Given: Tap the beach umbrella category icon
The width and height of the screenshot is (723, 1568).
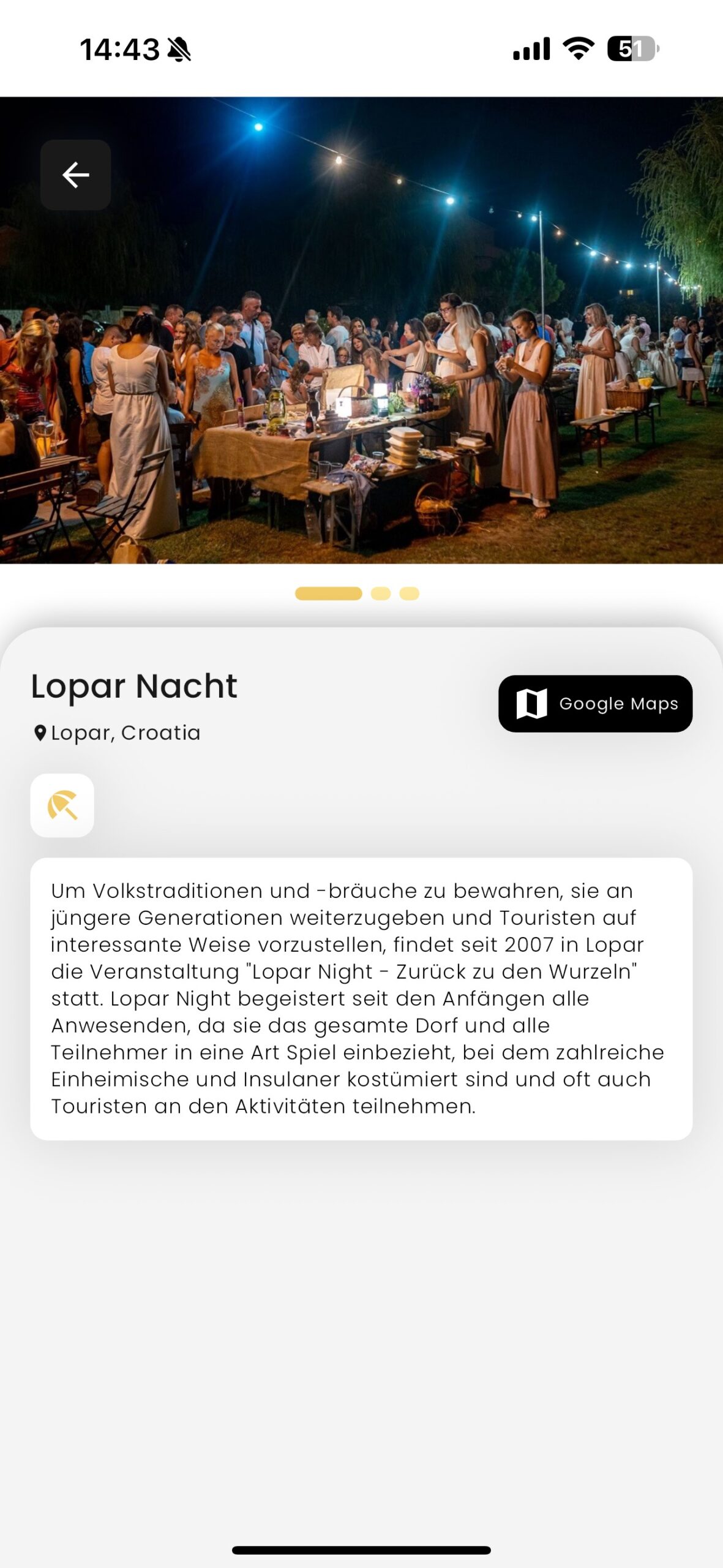Looking at the screenshot, I should [x=62, y=805].
